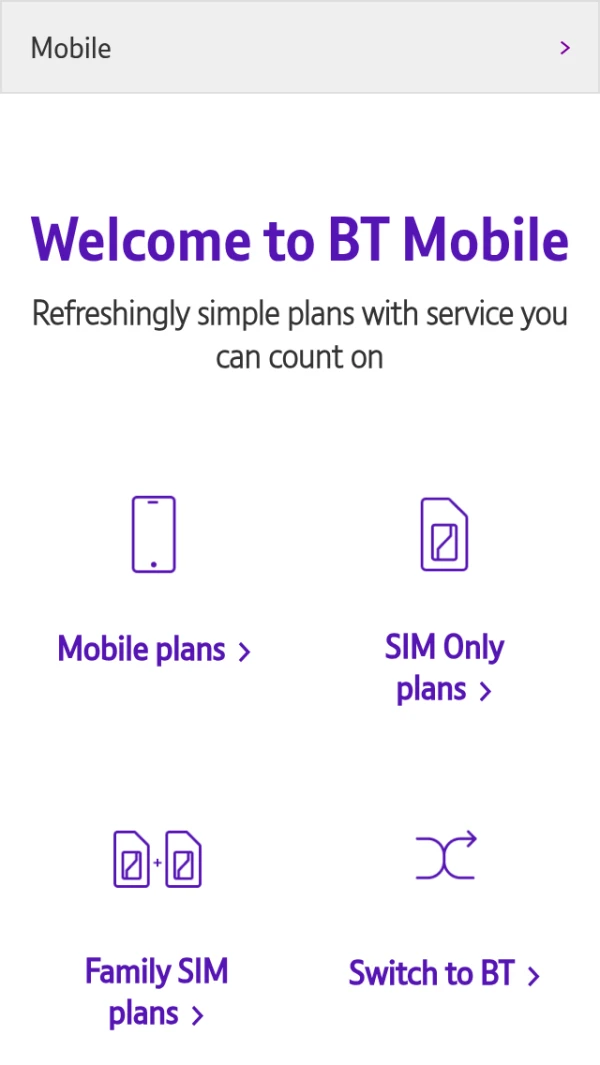Image resolution: width=600 pixels, height=1065 pixels.
Task: Open SIM Only plans link
Action: 444,668
